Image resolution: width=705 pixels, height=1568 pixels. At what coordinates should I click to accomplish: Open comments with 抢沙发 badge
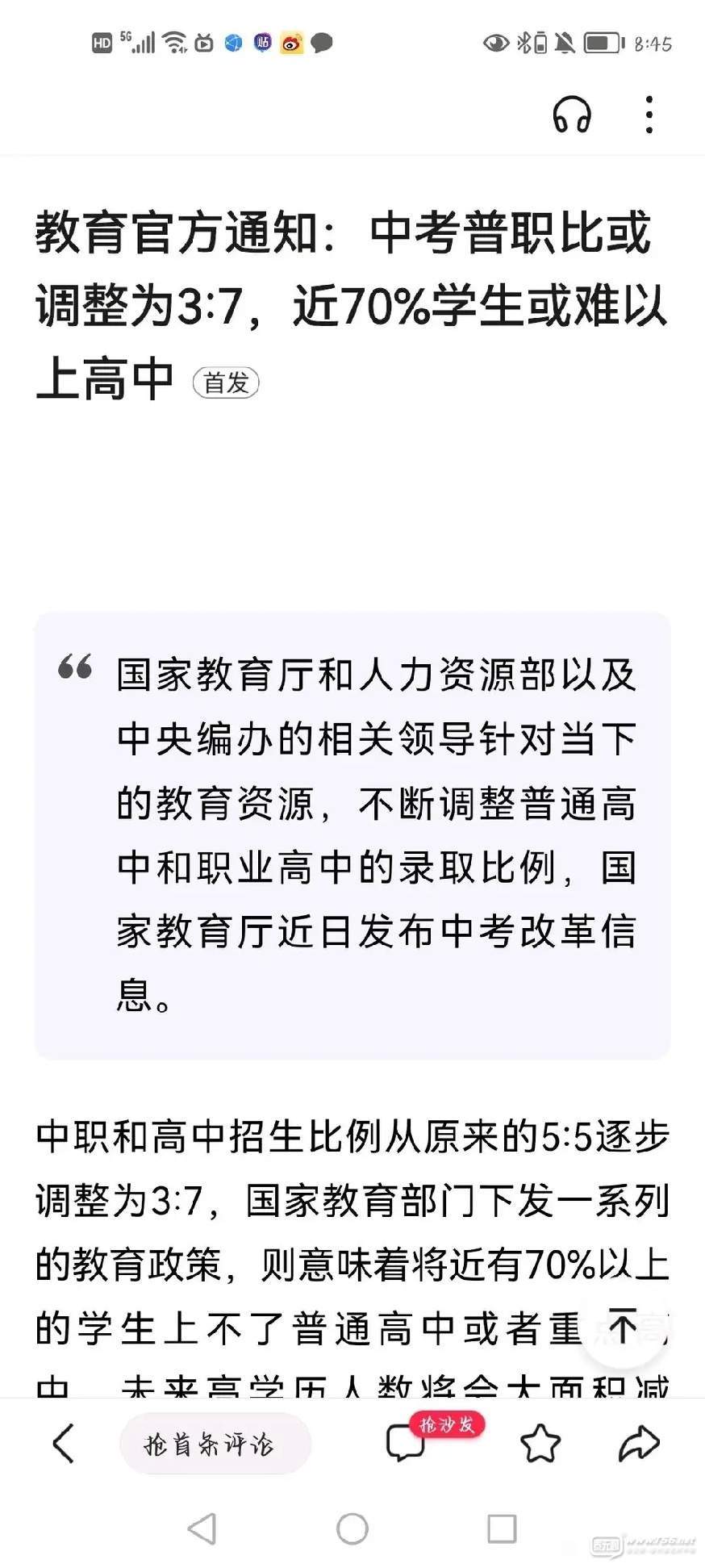click(x=405, y=1444)
